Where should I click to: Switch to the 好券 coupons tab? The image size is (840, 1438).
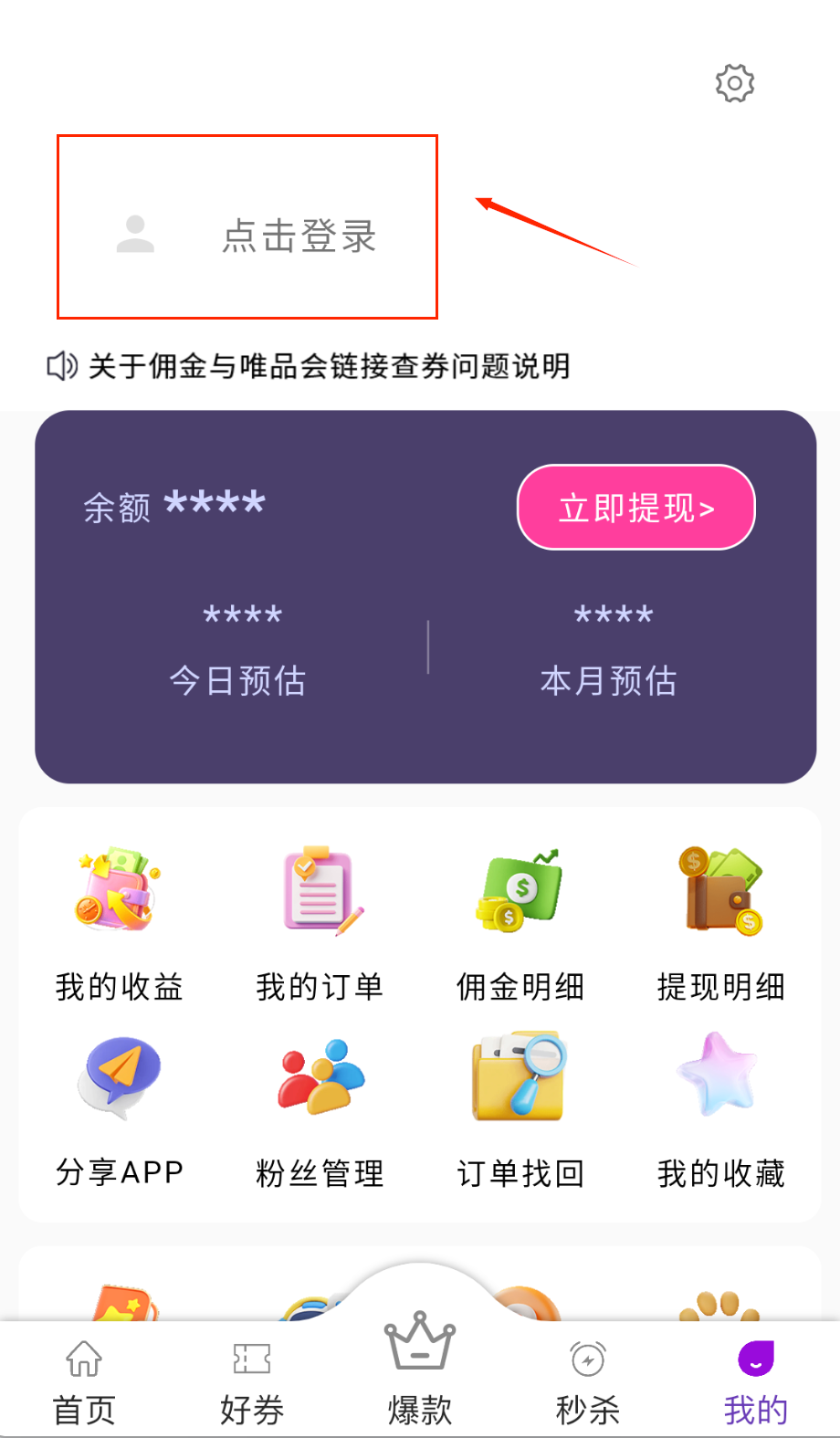tap(252, 1382)
